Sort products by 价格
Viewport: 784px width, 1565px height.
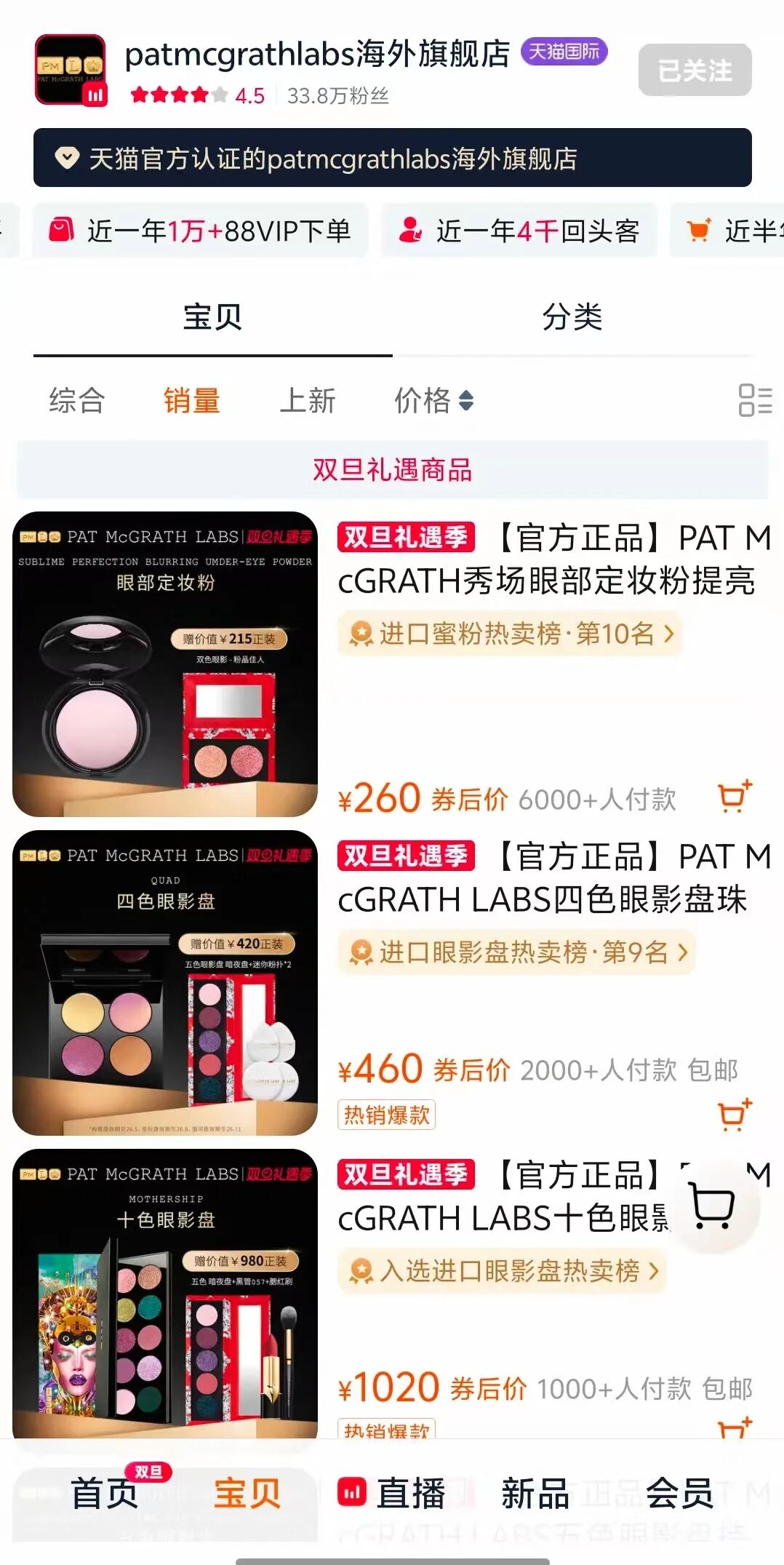(433, 400)
